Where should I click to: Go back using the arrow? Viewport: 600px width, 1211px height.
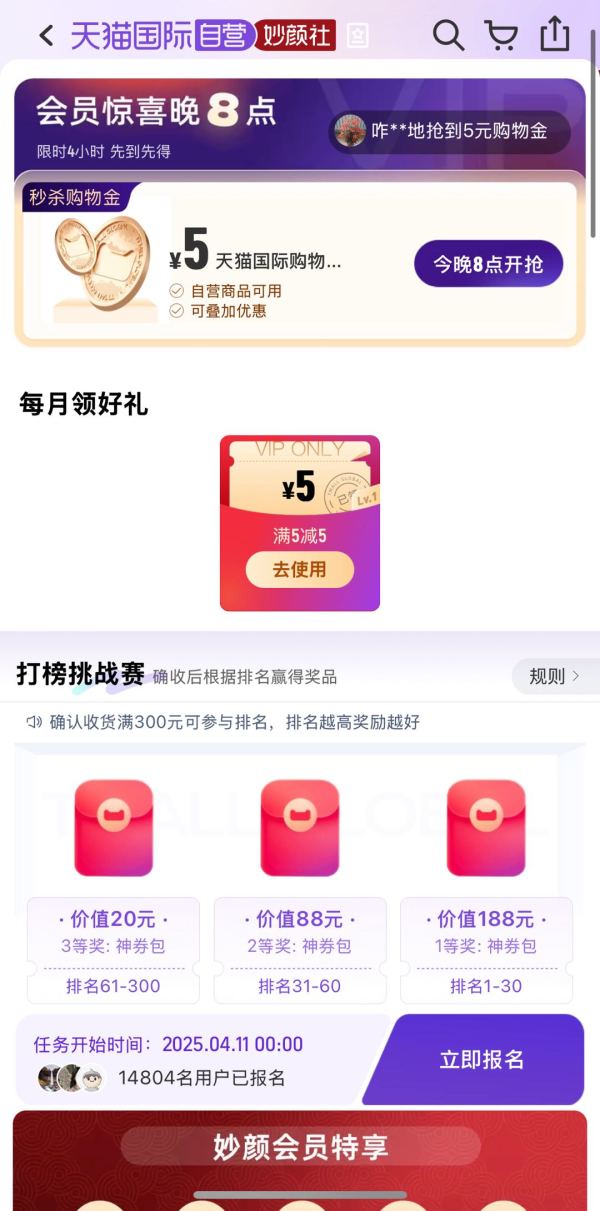(x=46, y=36)
